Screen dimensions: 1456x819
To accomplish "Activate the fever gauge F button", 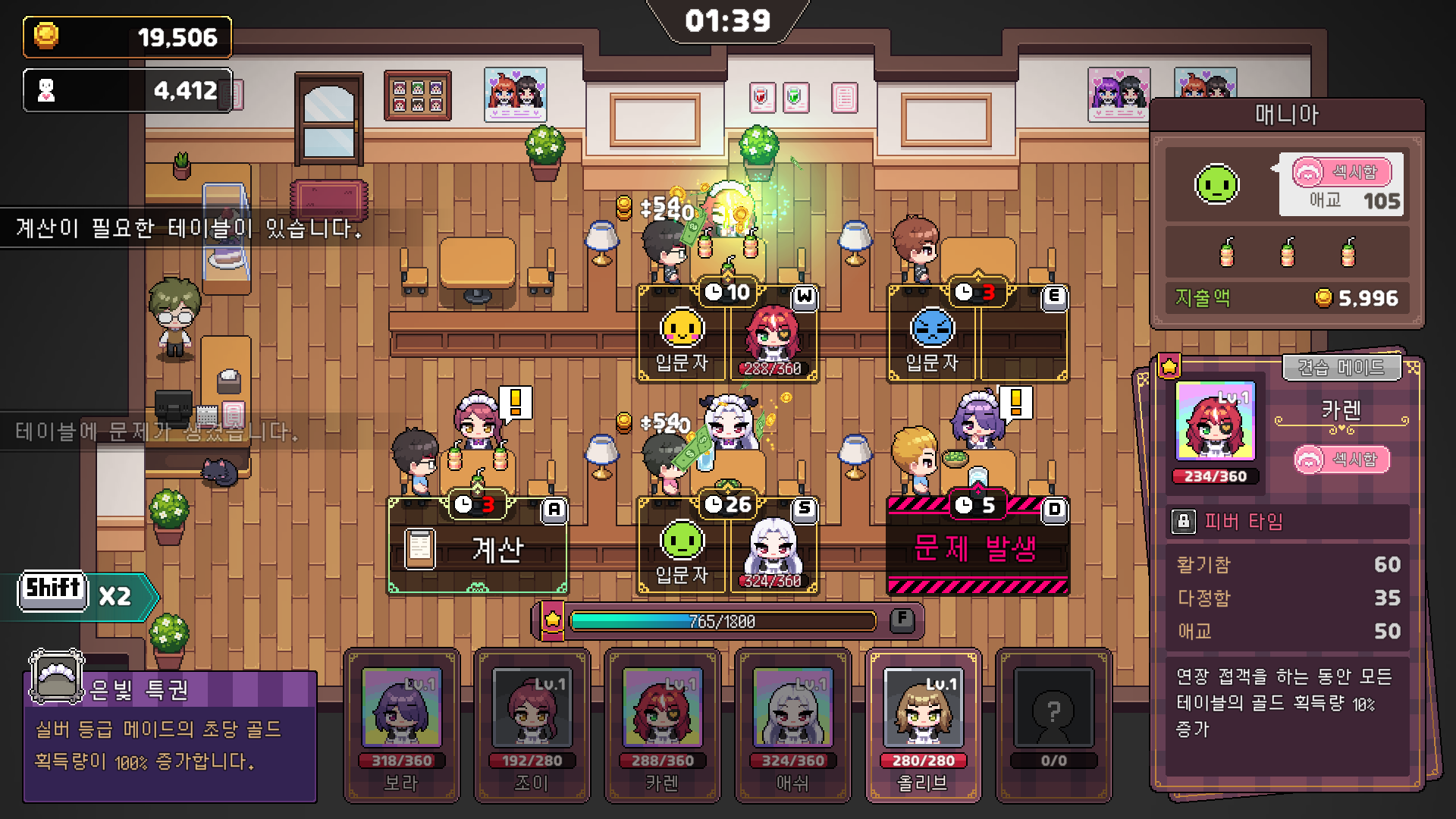I will (x=902, y=619).
